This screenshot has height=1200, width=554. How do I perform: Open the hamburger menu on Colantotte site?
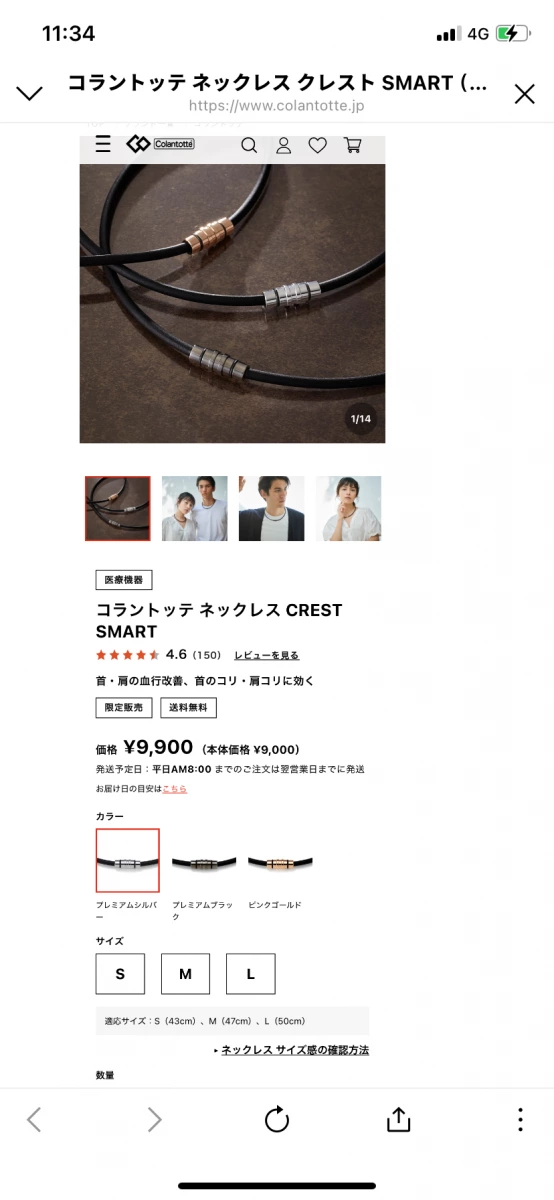pyautogui.click(x=103, y=145)
